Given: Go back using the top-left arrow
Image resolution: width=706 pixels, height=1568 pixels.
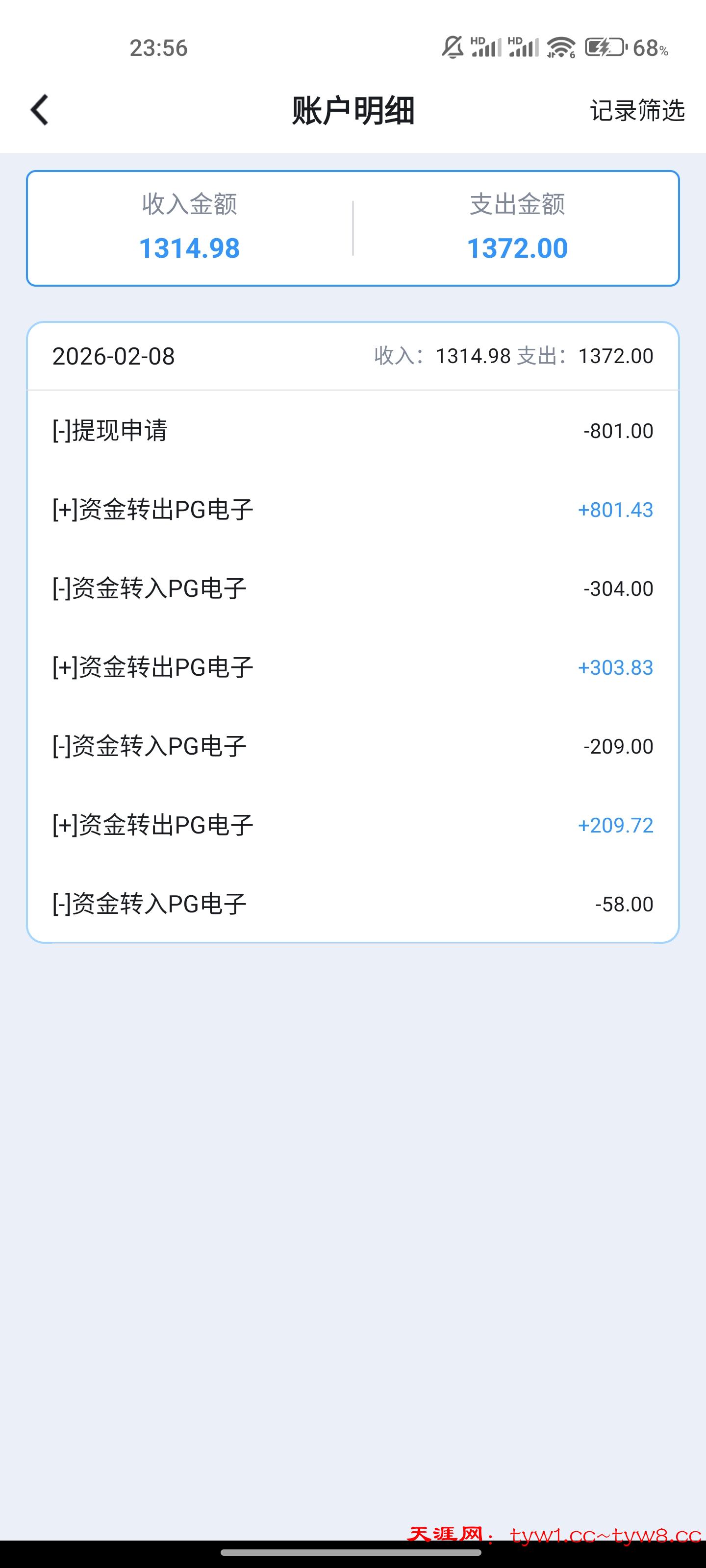Looking at the screenshot, I should coord(40,110).
